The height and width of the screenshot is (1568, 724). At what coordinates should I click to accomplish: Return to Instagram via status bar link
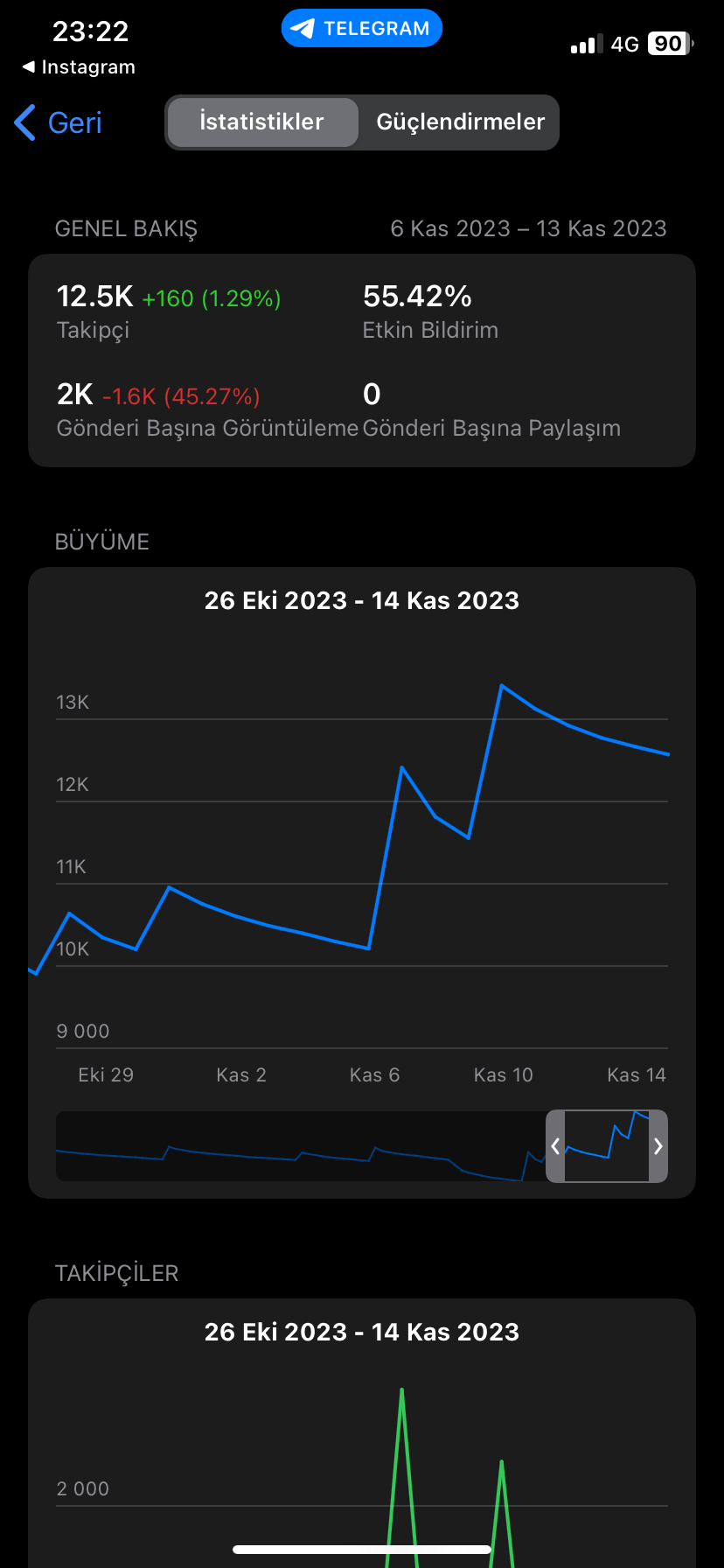pos(79,67)
